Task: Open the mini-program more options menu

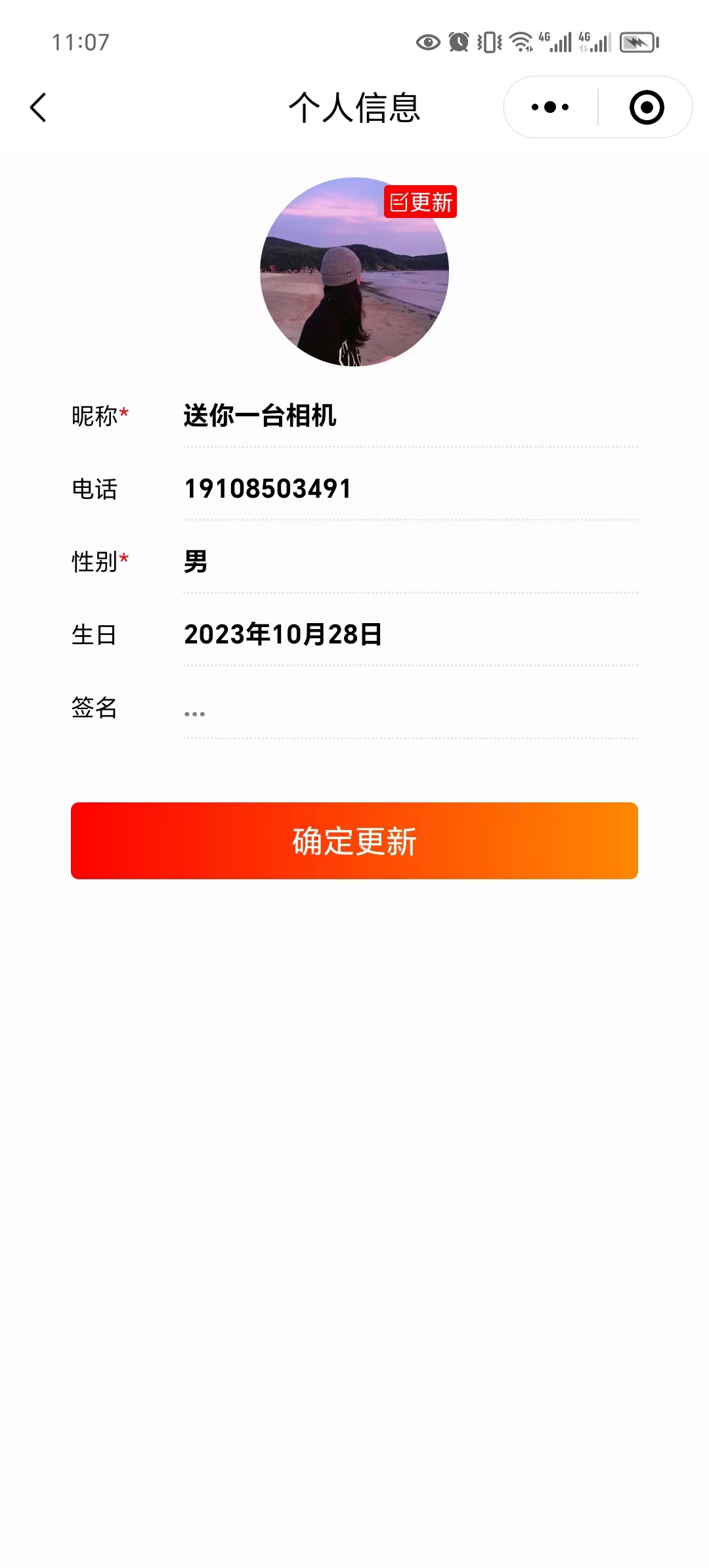Action: 550,106
